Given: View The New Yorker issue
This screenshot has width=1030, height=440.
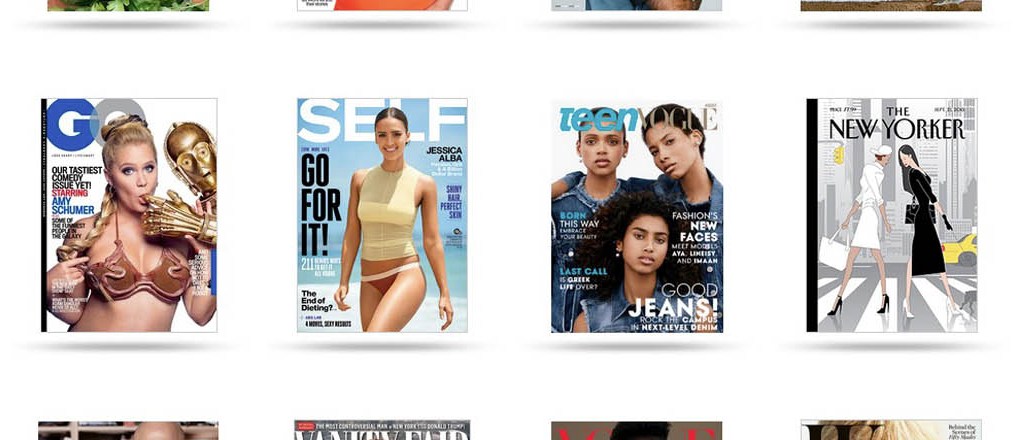Looking at the screenshot, I should click(x=892, y=215).
